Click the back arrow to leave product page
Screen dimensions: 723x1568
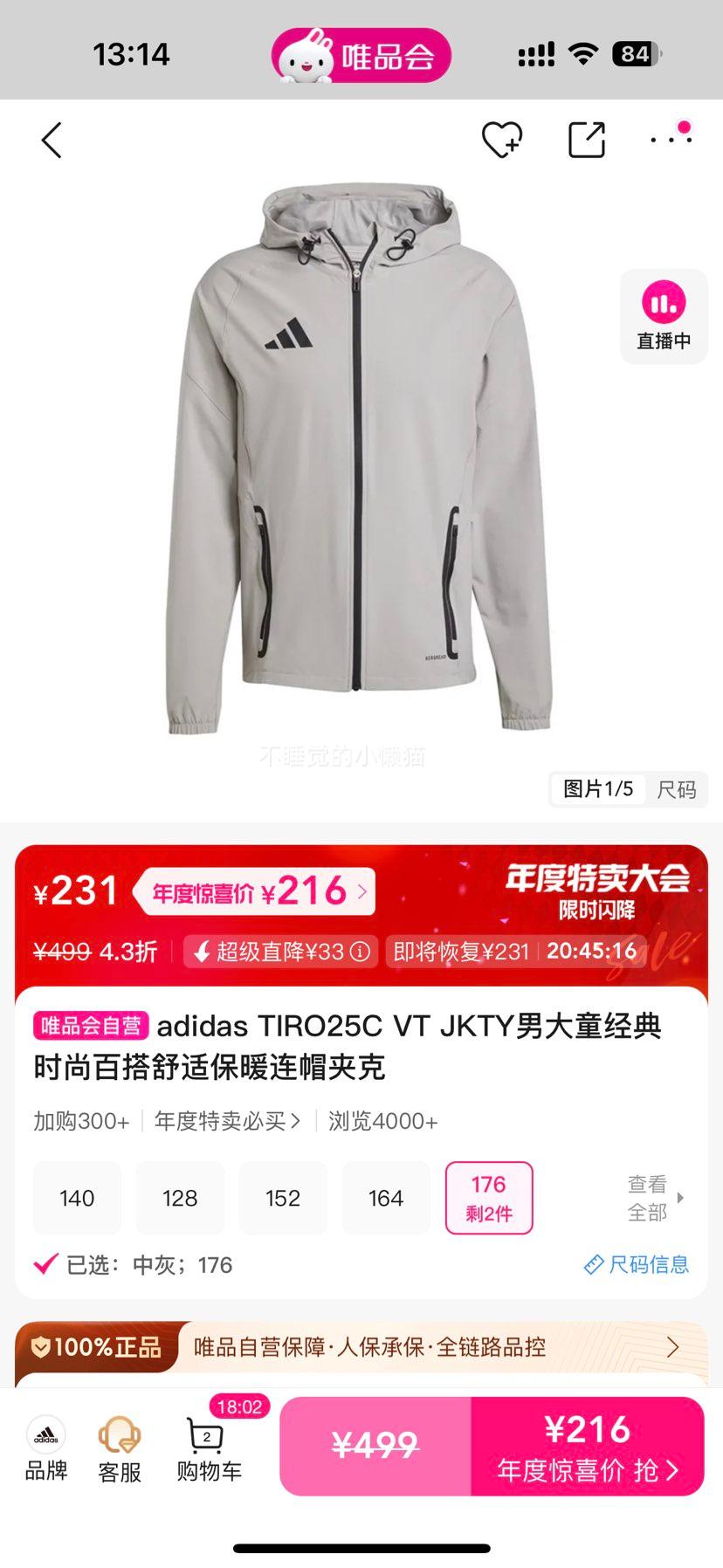click(x=51, y=139)
